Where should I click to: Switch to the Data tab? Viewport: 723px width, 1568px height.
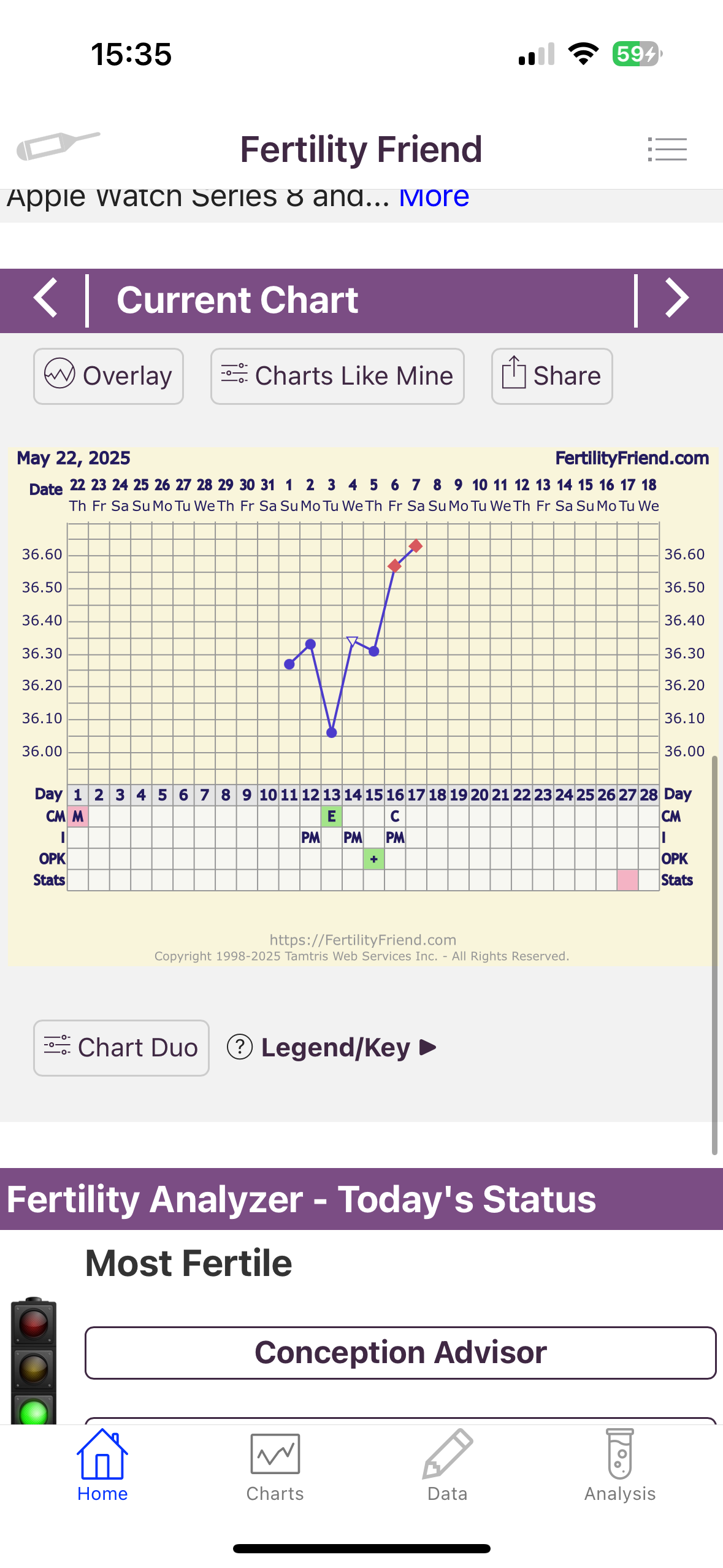coord(447,1465)
